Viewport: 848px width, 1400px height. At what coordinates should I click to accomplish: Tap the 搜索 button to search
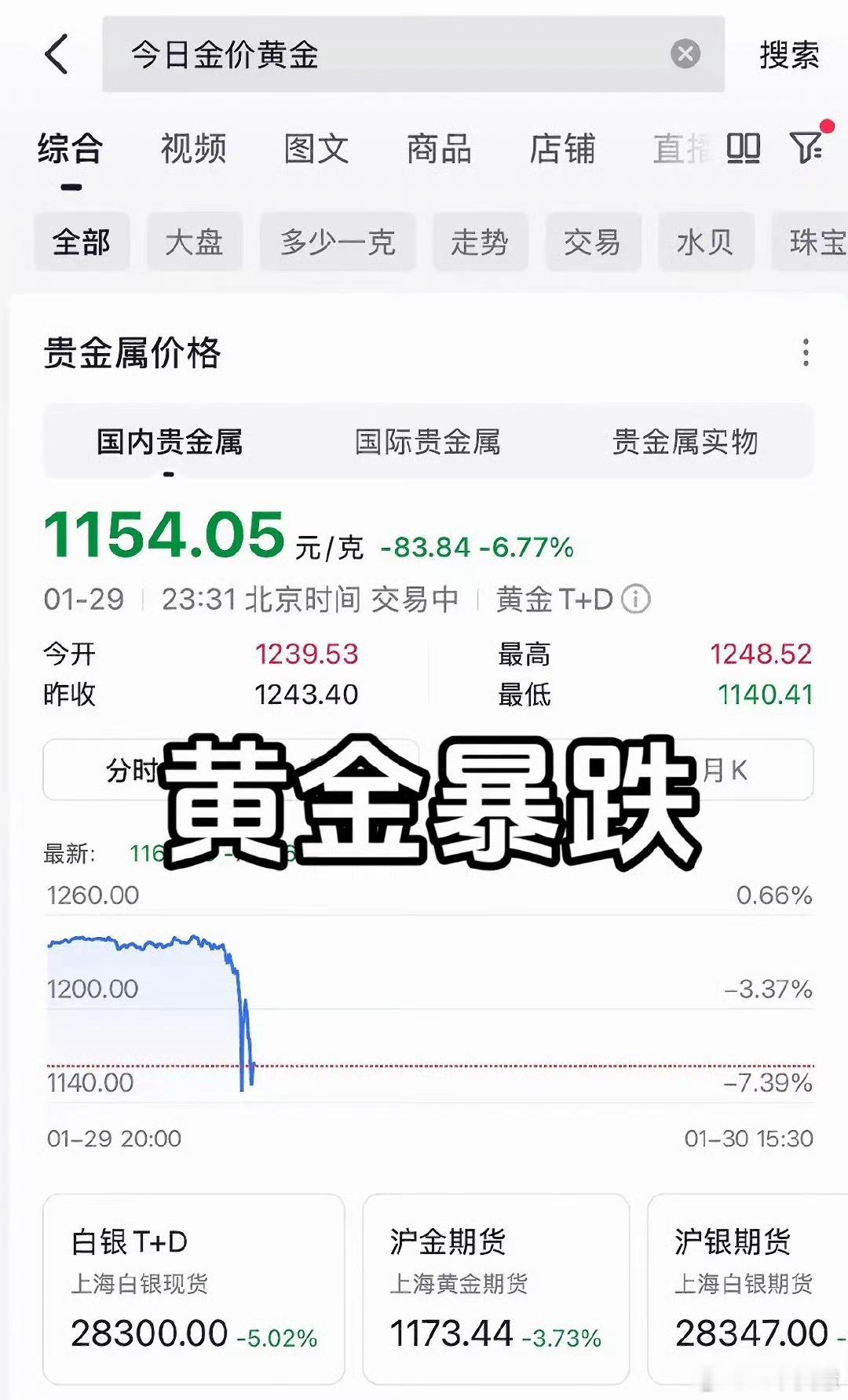(788, 53)
